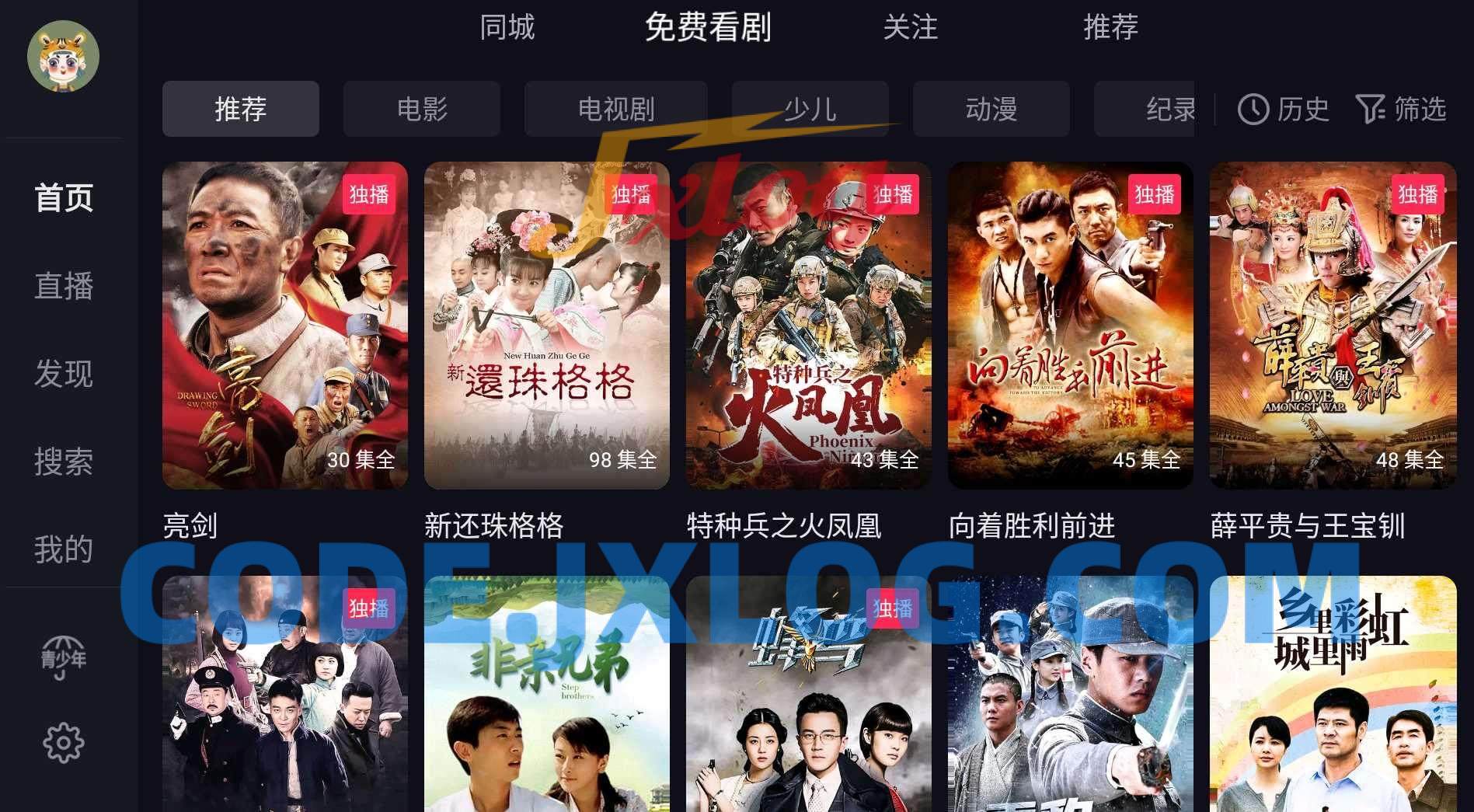Enable the 青少年 teen mode
Screen dimensions: 1474x812
[63, 658]
